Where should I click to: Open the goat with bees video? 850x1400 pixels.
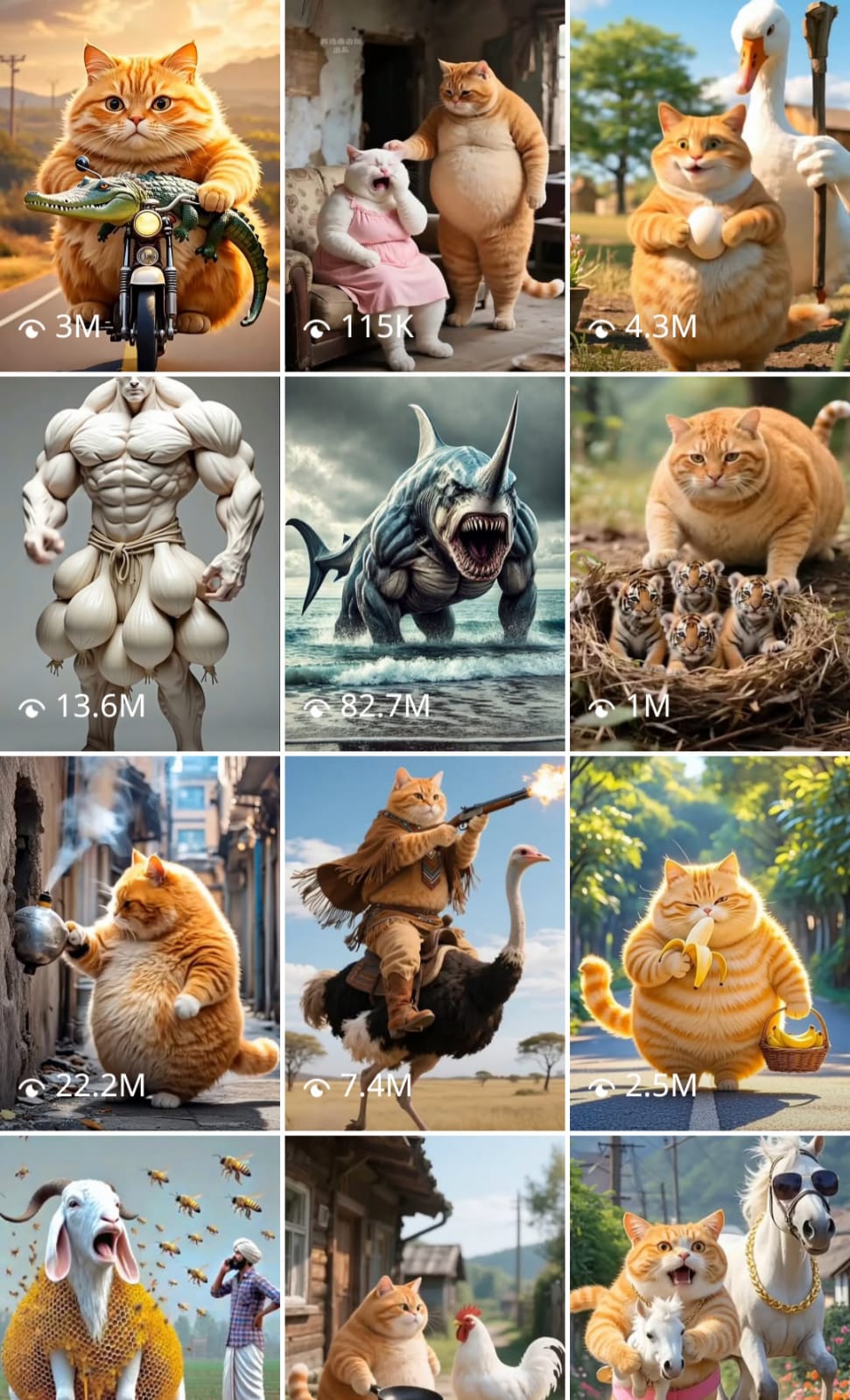coord(140,1268)
